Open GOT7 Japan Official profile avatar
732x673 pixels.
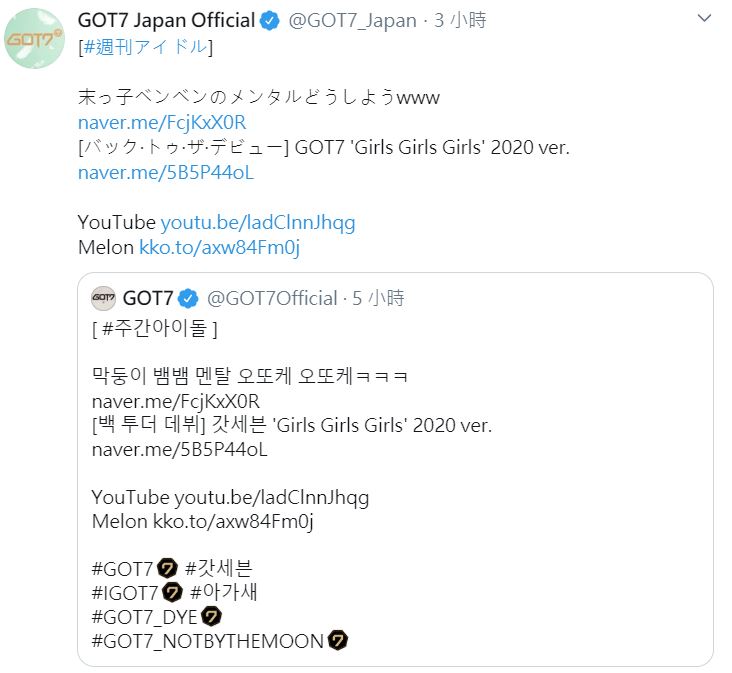[x=37, y=38]
